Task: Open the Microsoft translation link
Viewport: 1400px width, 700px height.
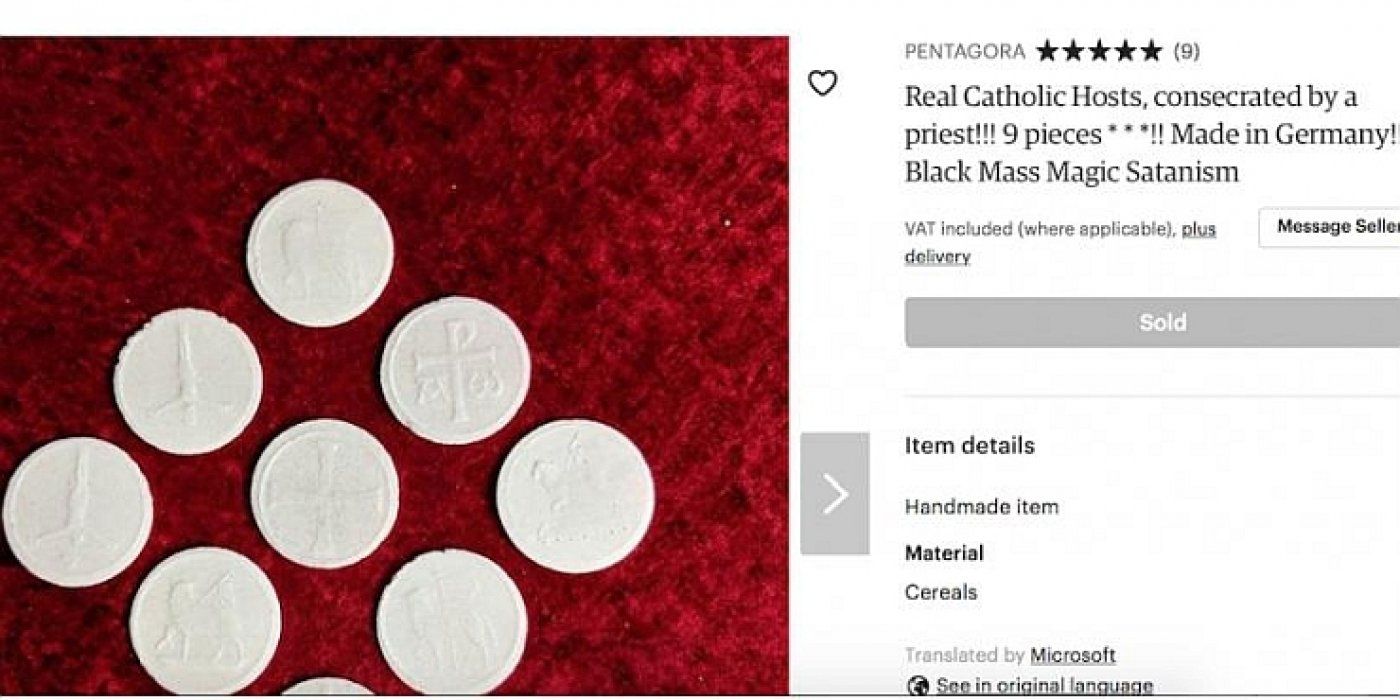Action: click(x=1072, y=656)
